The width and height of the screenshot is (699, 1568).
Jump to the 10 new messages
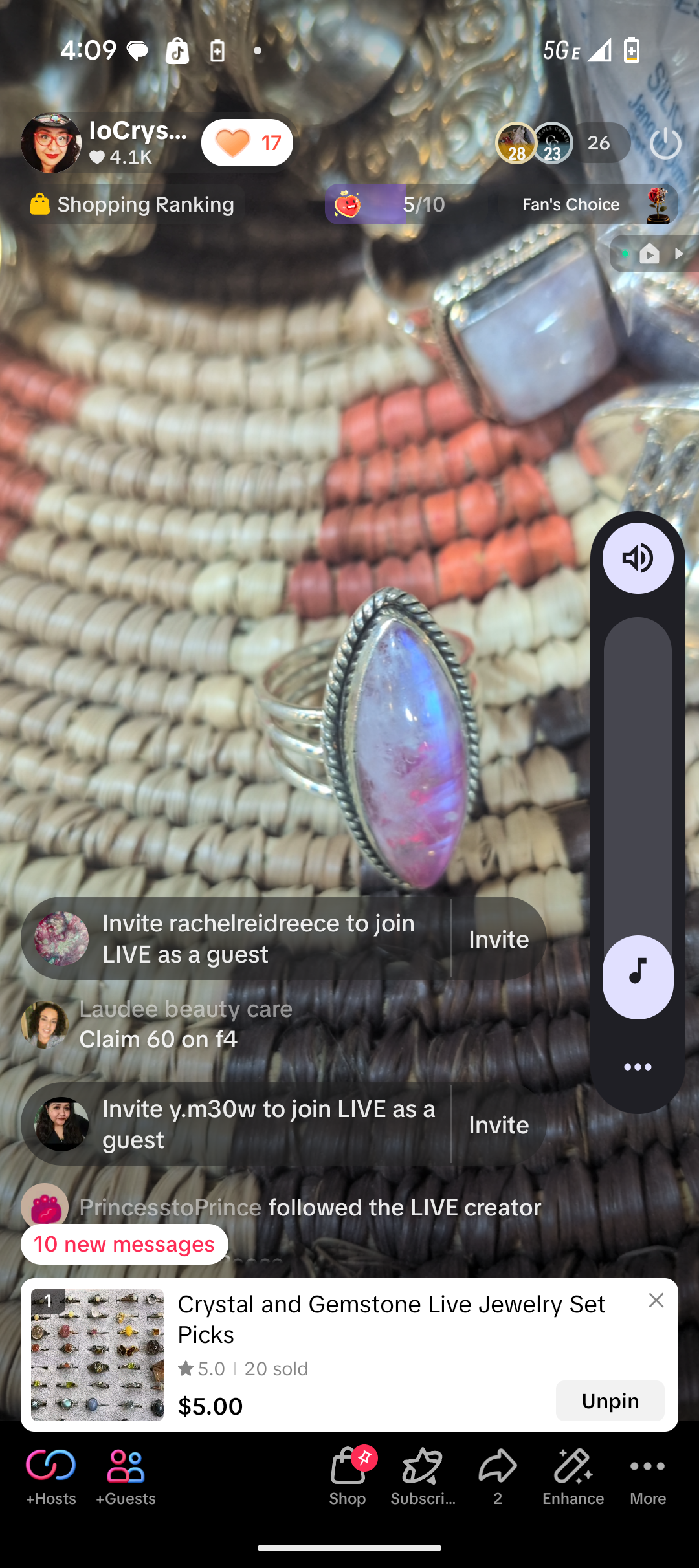(124, 1244)
